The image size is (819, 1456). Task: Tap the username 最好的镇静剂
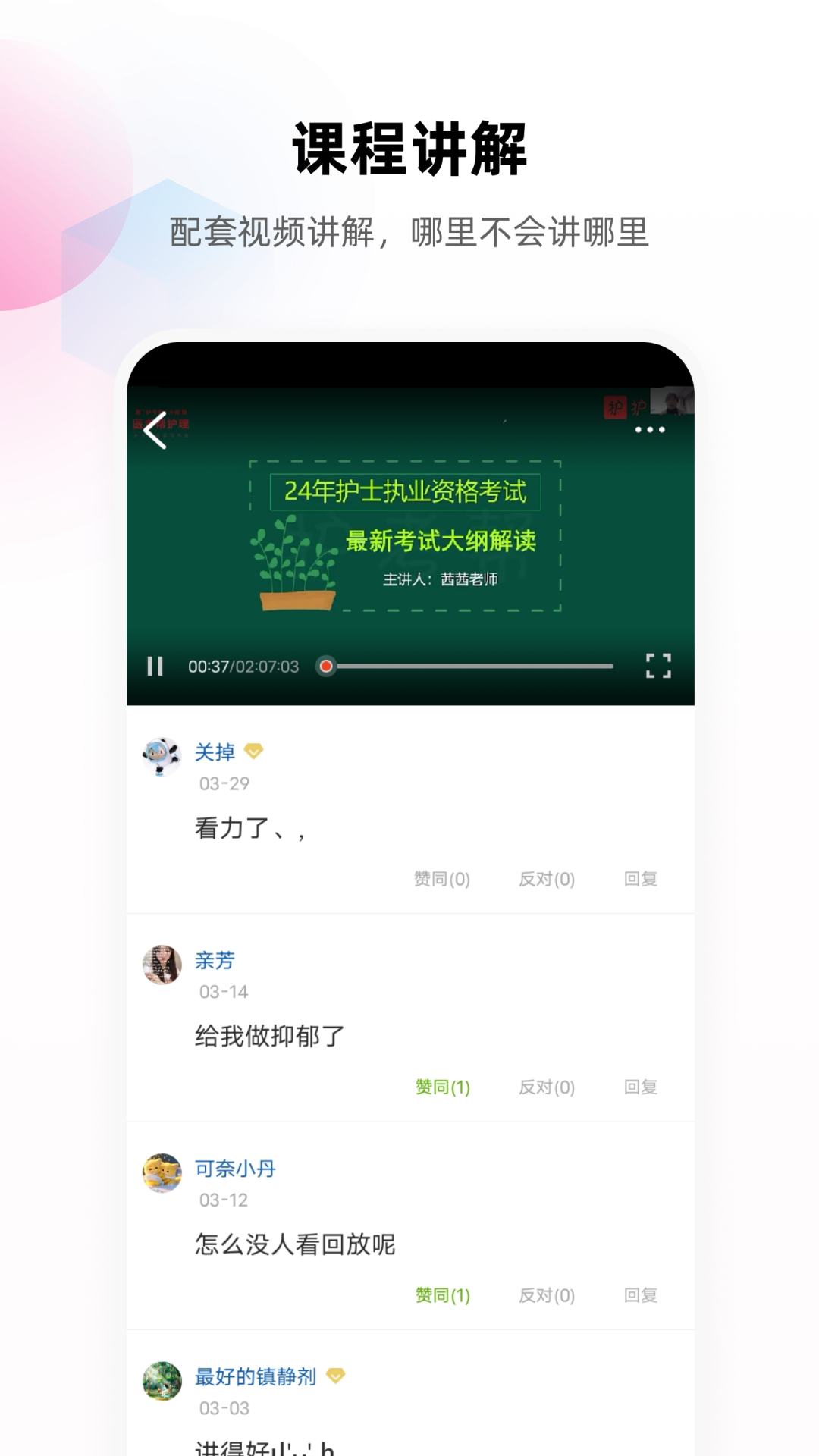click(x=255, y=1378)
